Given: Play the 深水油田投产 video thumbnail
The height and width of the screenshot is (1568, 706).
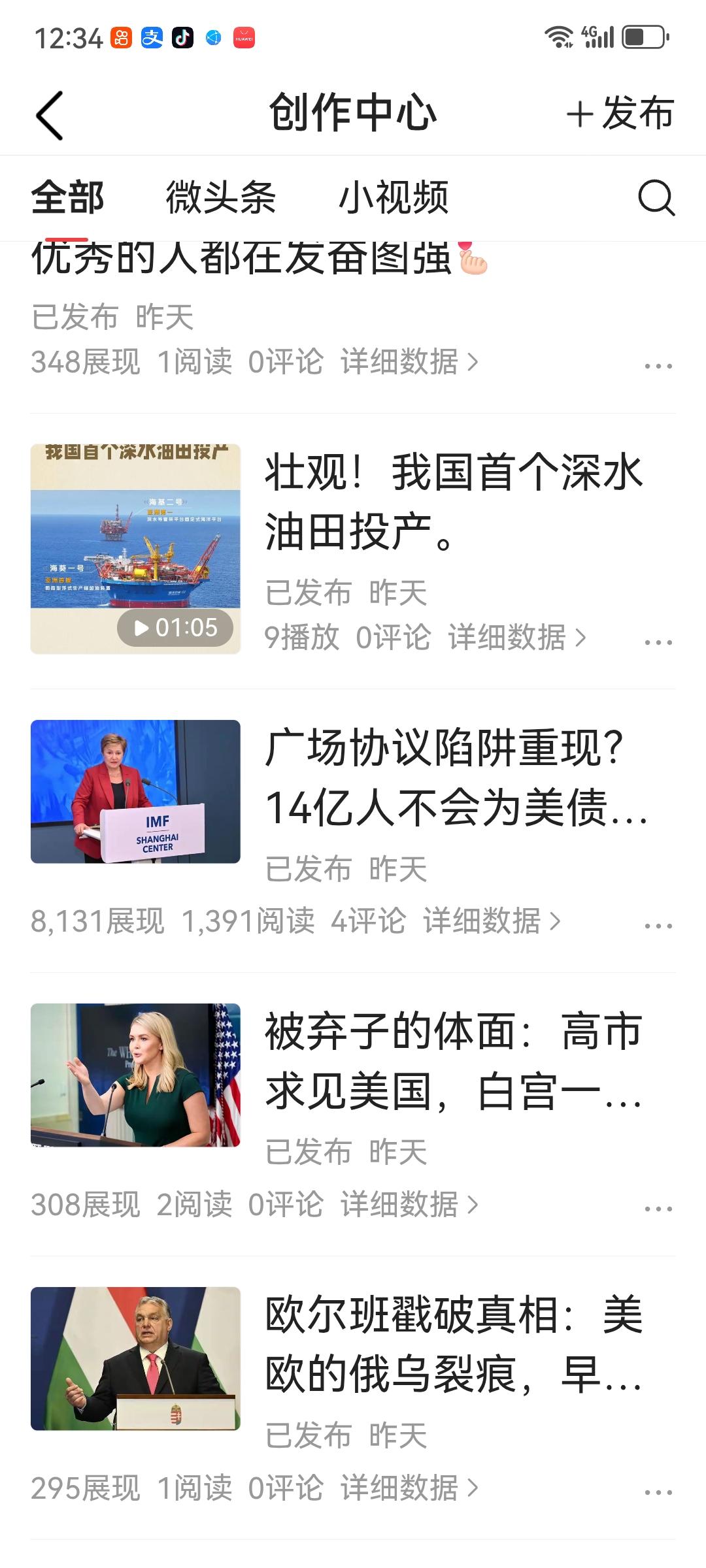Looking at the screenshot, I should click(x=135, y=549).
